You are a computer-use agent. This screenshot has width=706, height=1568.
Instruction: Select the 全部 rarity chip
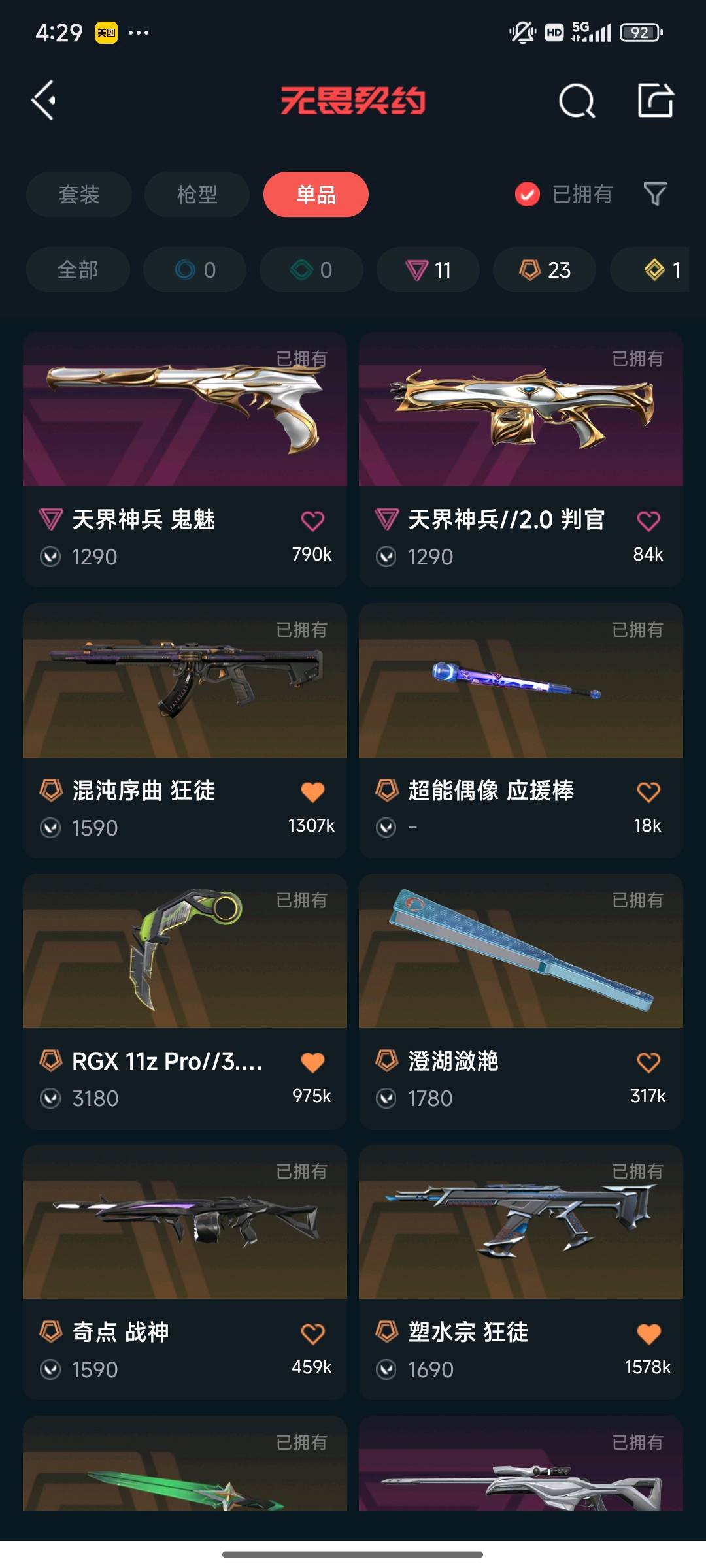(x=78, y=270)
